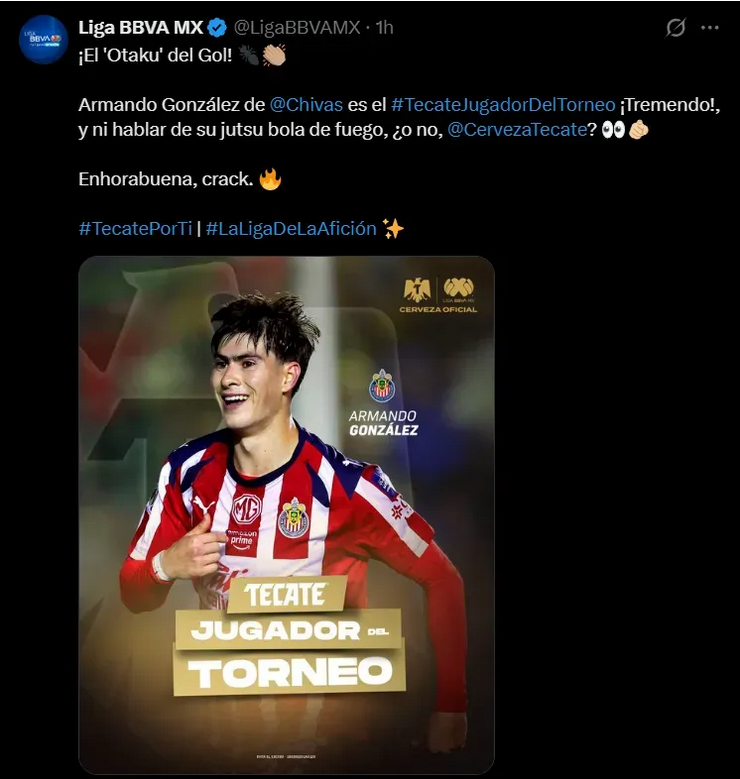Screen dimensions: 740x779
Task: Visit the @CervezaTecate mention
Action: pyautogui.click(x=515, y=131)
